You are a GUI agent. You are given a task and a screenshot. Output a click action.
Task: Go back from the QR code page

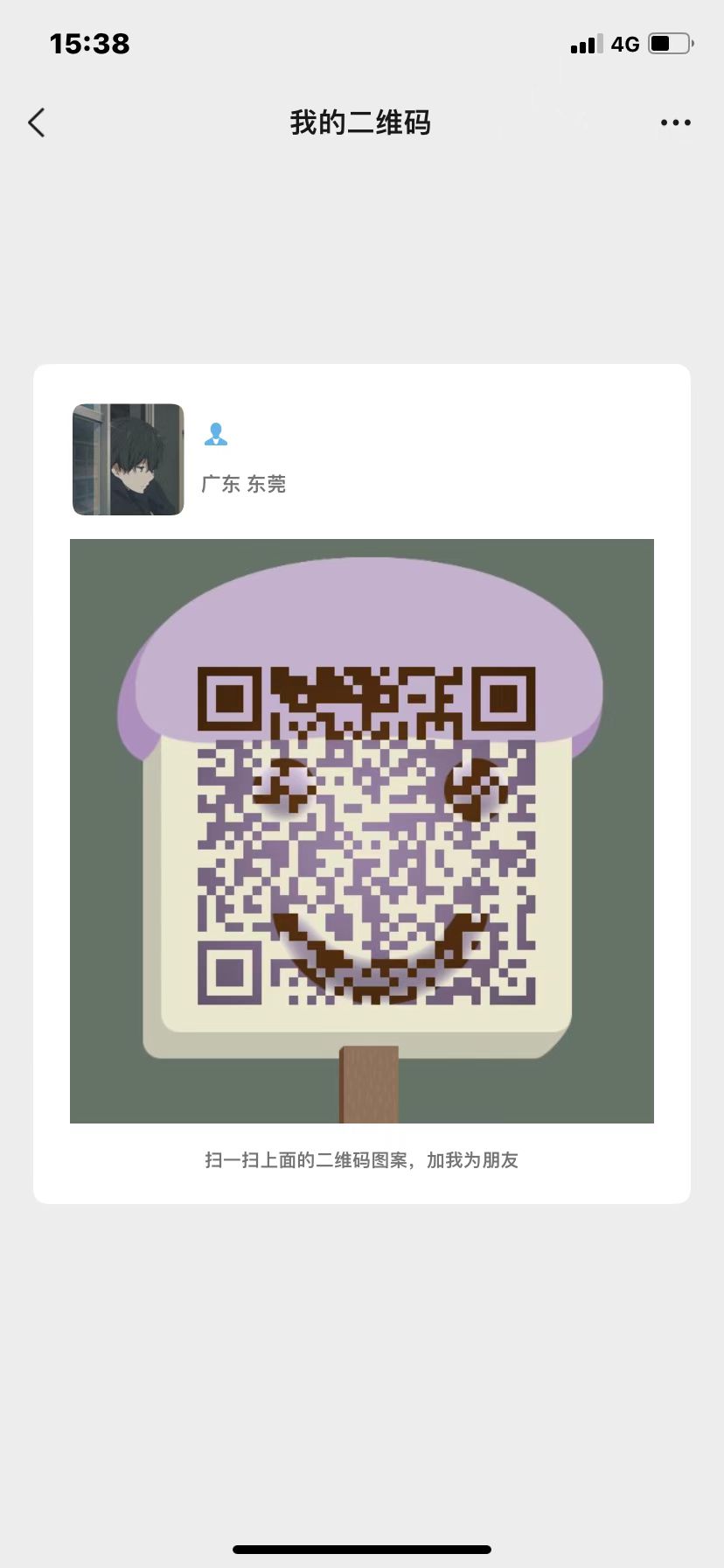37,122
